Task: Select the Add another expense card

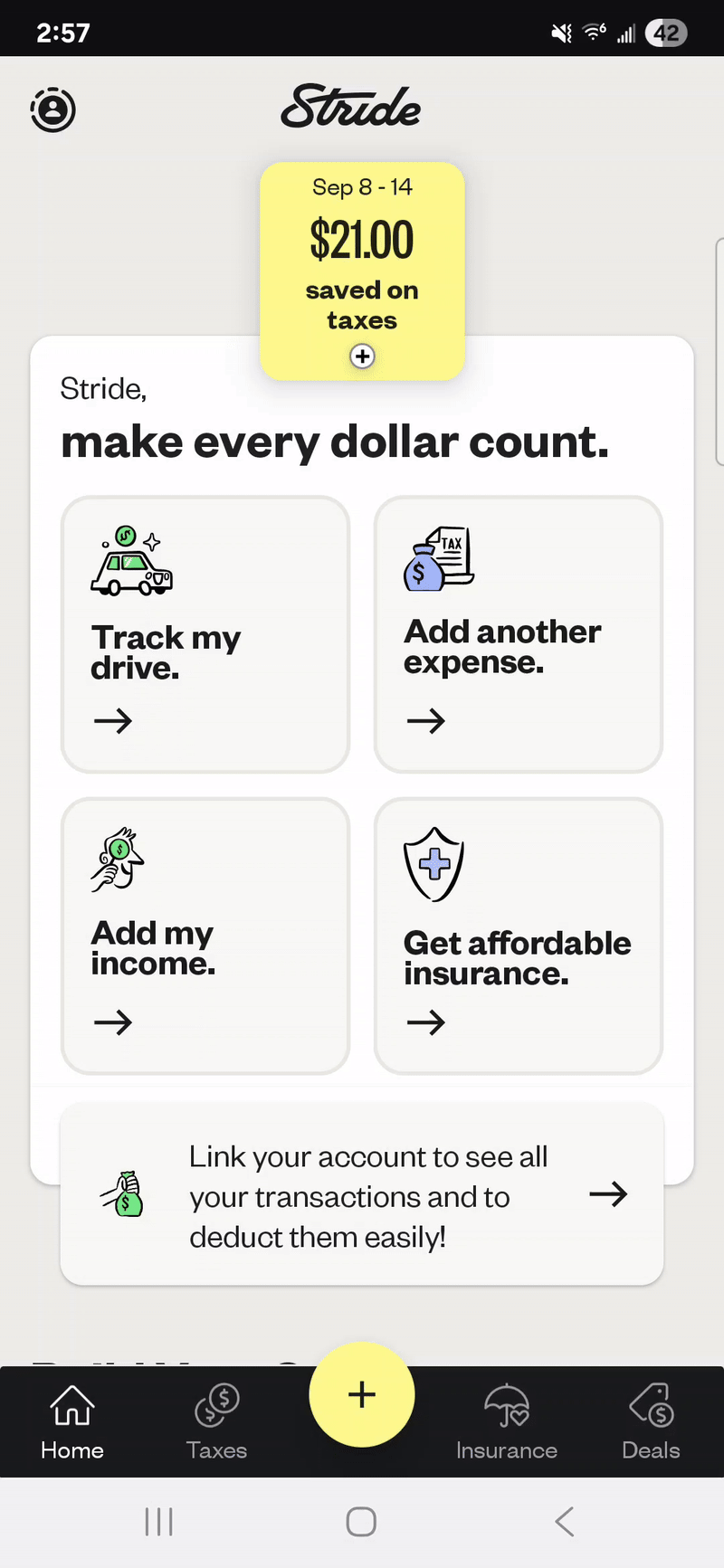Action: click(519, 634)
